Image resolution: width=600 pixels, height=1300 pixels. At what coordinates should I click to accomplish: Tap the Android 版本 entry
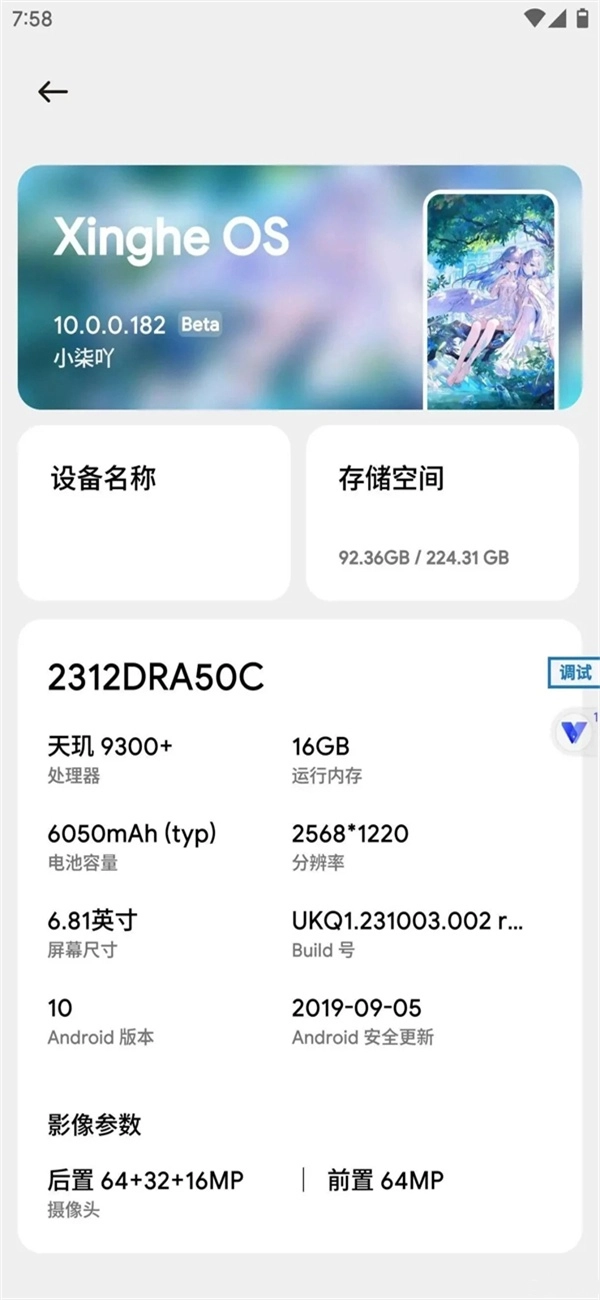(x=101, y=1020)
